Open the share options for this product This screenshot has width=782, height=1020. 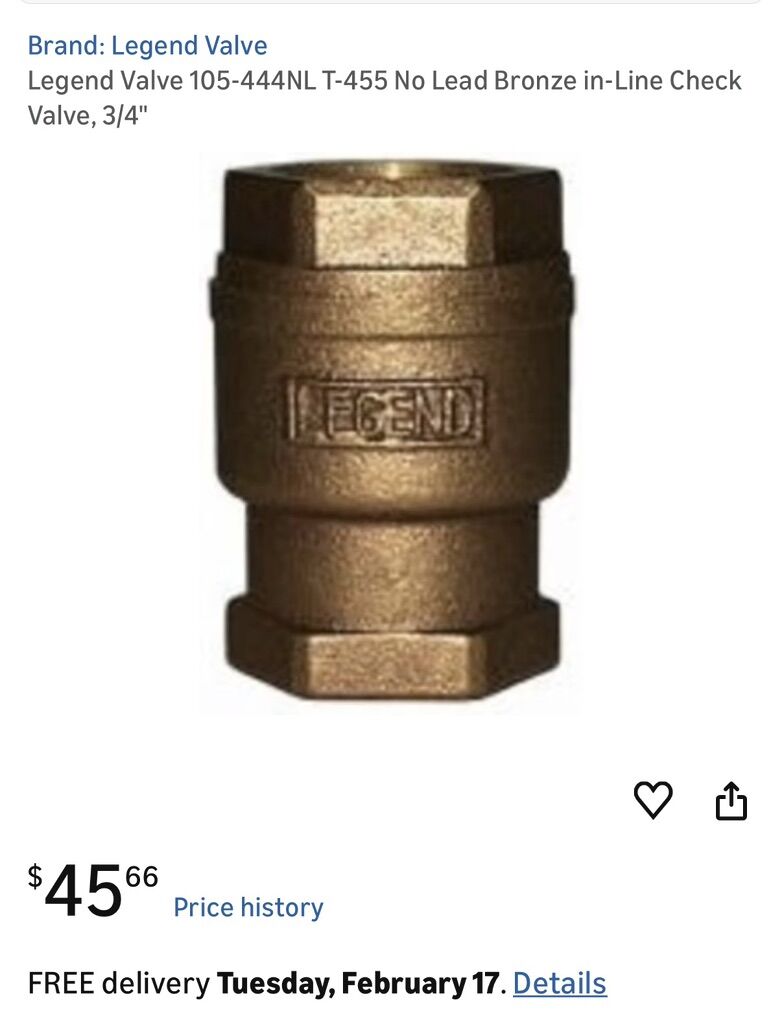click(735, 798)
